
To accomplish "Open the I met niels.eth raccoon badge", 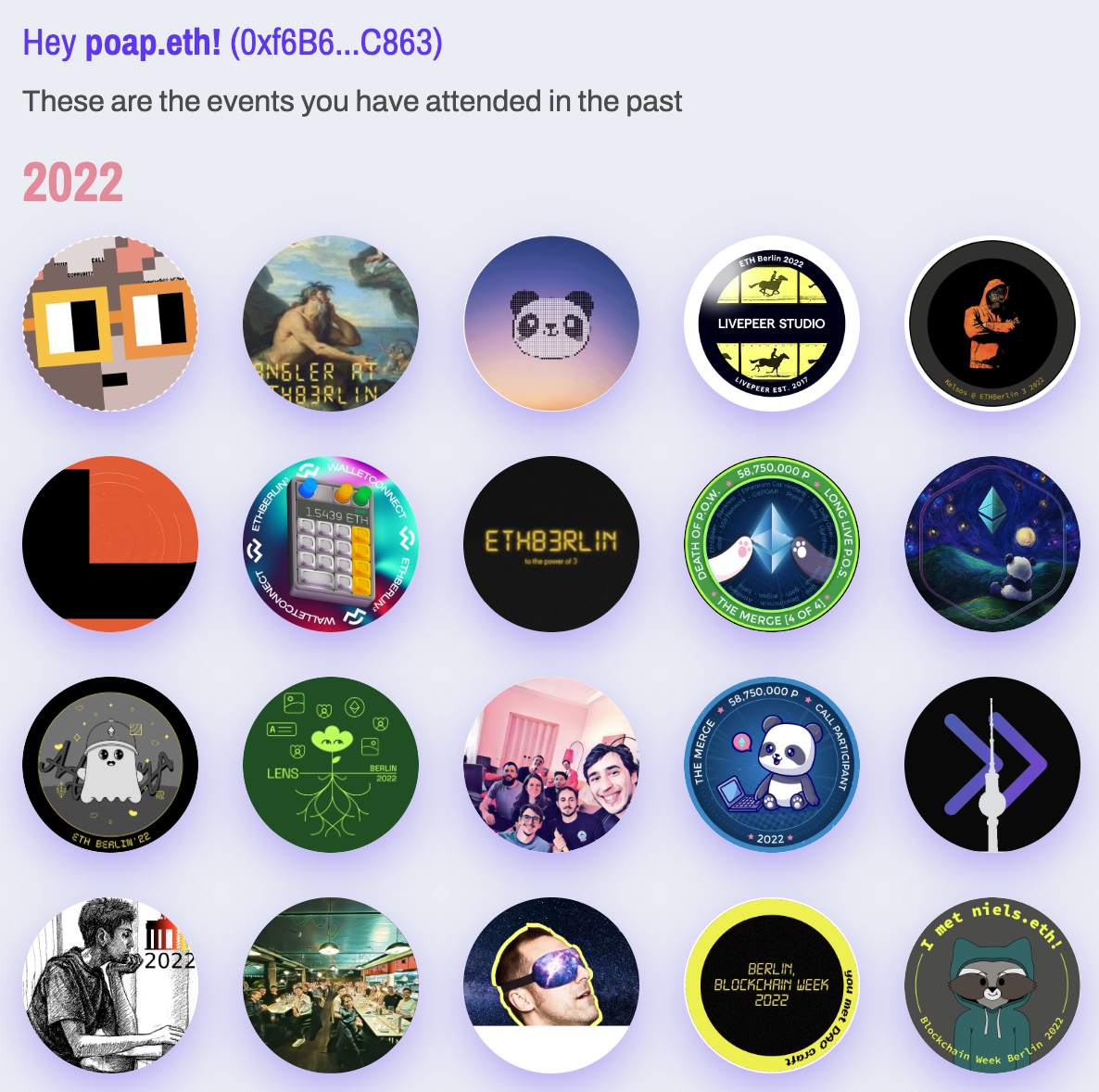I will coord(992,984).
